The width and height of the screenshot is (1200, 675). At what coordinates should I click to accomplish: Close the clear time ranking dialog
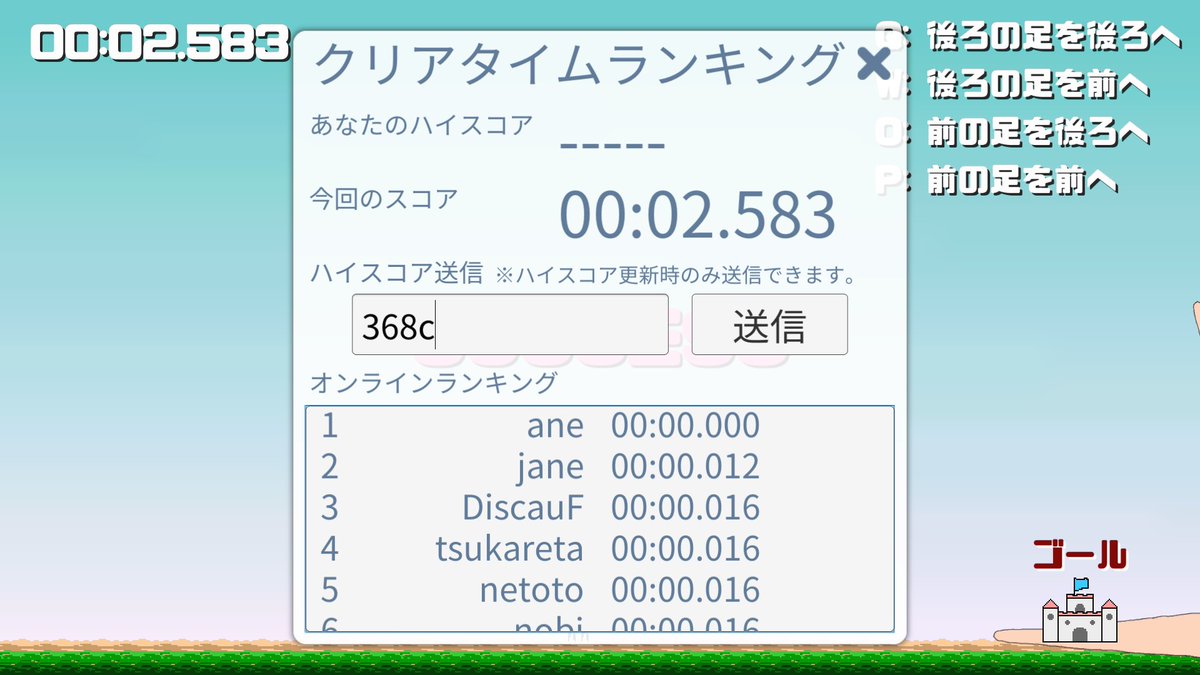(873, 64)
